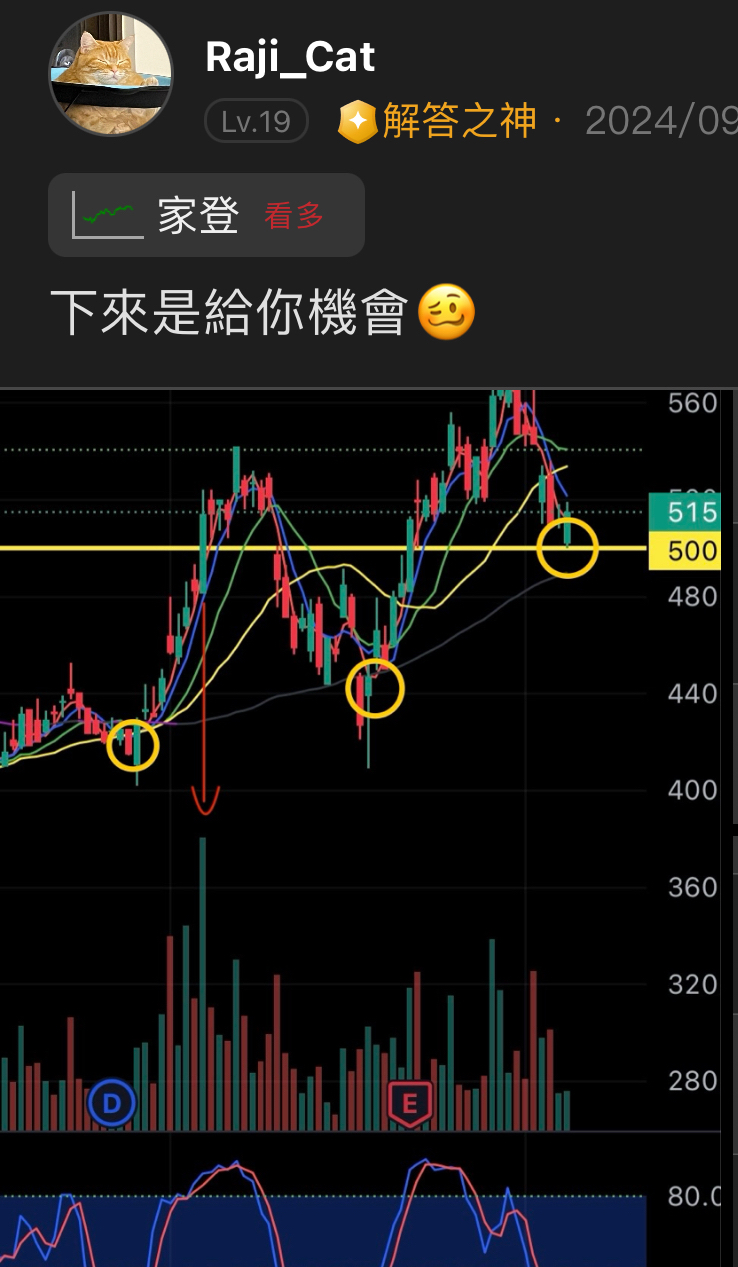The image size is (738, 1267).
Task: Open Raji_Cat's profile avatar
Action: (111, 74)
